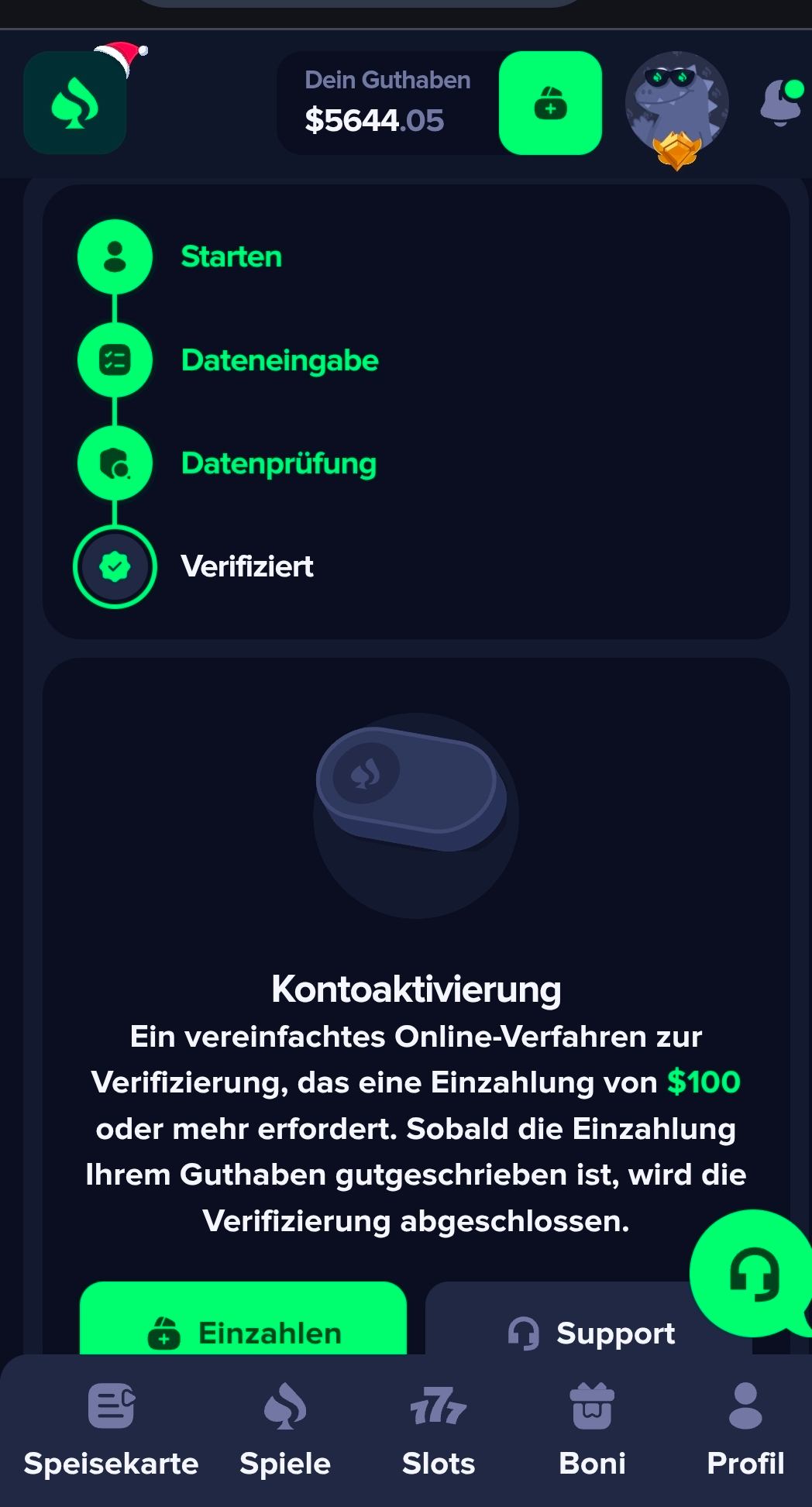Image resolution: width=812 pixels, height=1507 pixels.
Task: Go to the Boni tab
Action: click(x=592, y=1430)
